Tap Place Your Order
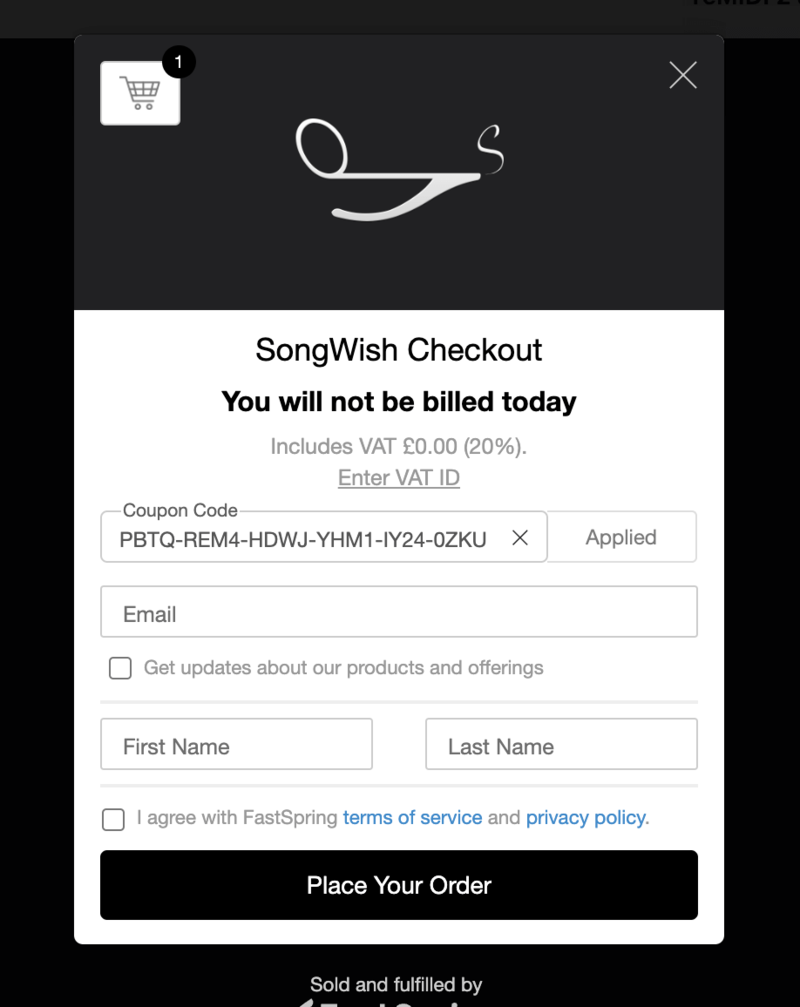Screen dimensions: 800x1007 [x=399, y=885]
